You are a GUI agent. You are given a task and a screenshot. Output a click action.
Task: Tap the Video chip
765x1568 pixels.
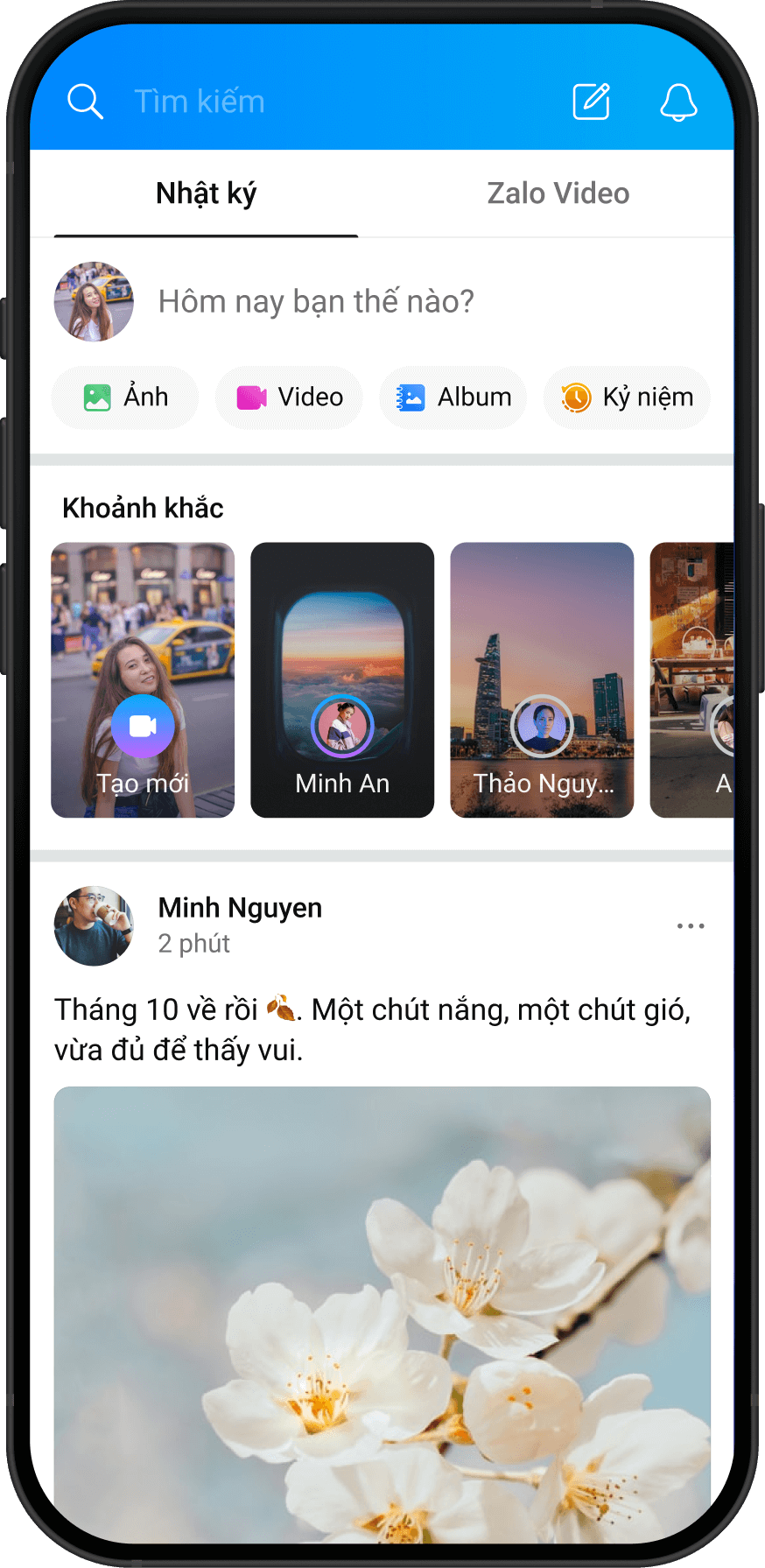290,397
